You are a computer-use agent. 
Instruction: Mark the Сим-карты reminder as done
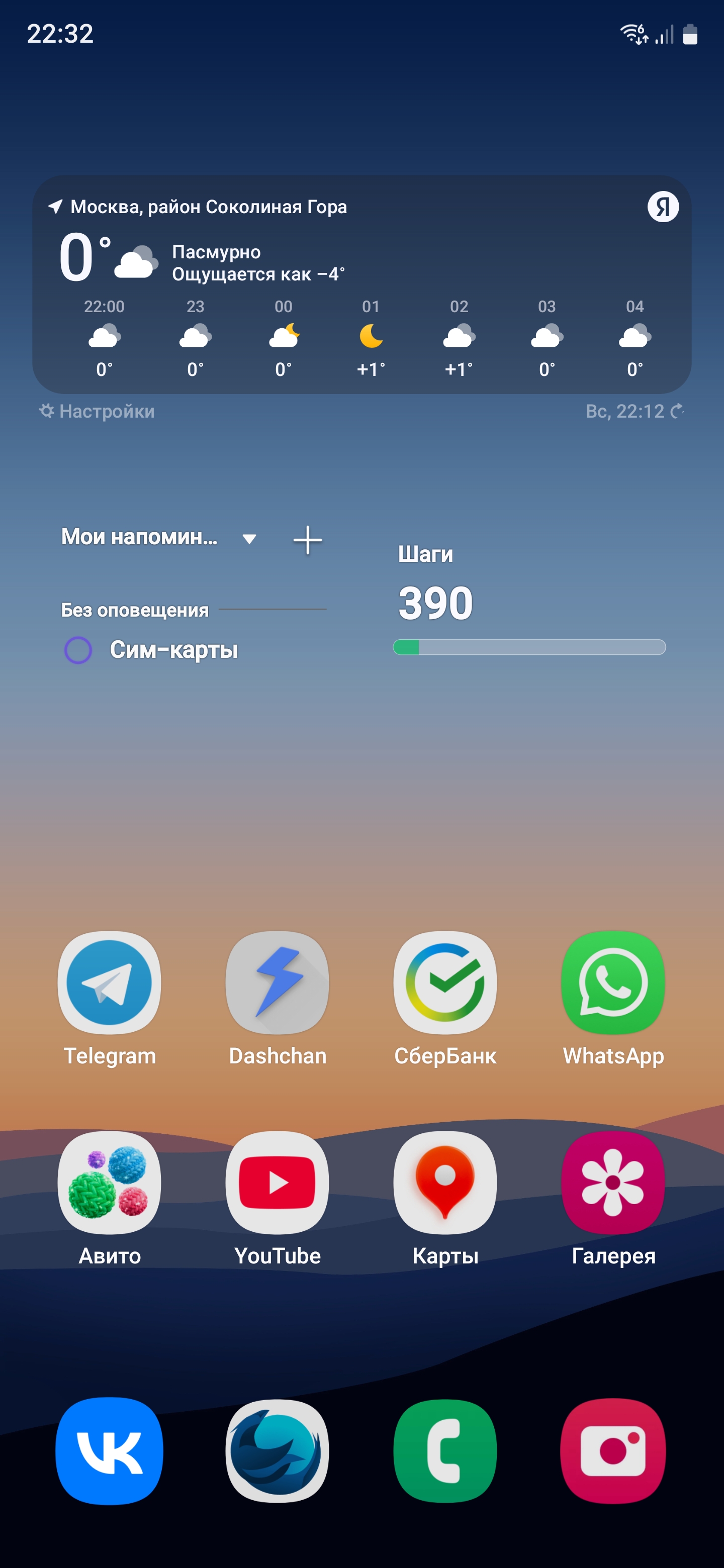pyautogui.click(x=78, y=650)
